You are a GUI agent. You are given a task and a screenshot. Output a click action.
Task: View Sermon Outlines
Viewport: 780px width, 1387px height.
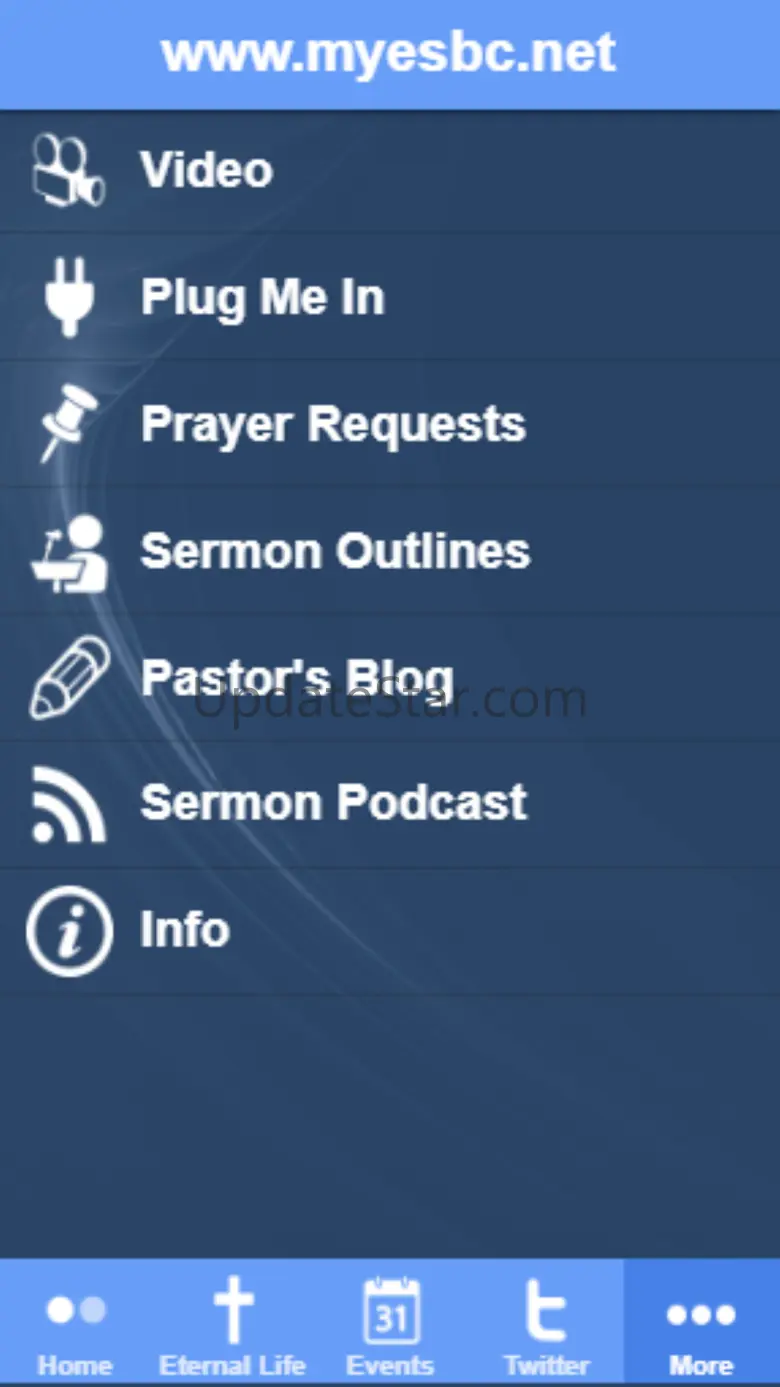tap(334, 551)
